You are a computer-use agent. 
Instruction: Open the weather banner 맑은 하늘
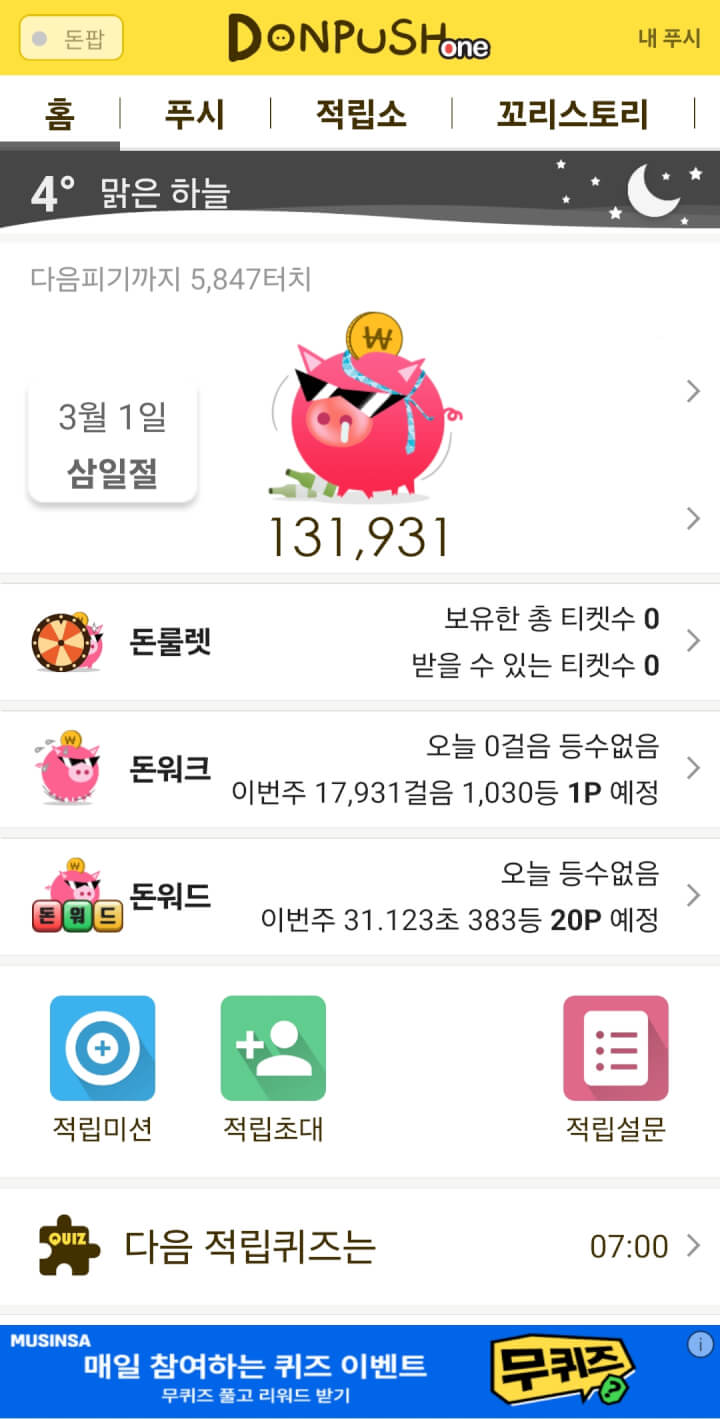[360, 191]
